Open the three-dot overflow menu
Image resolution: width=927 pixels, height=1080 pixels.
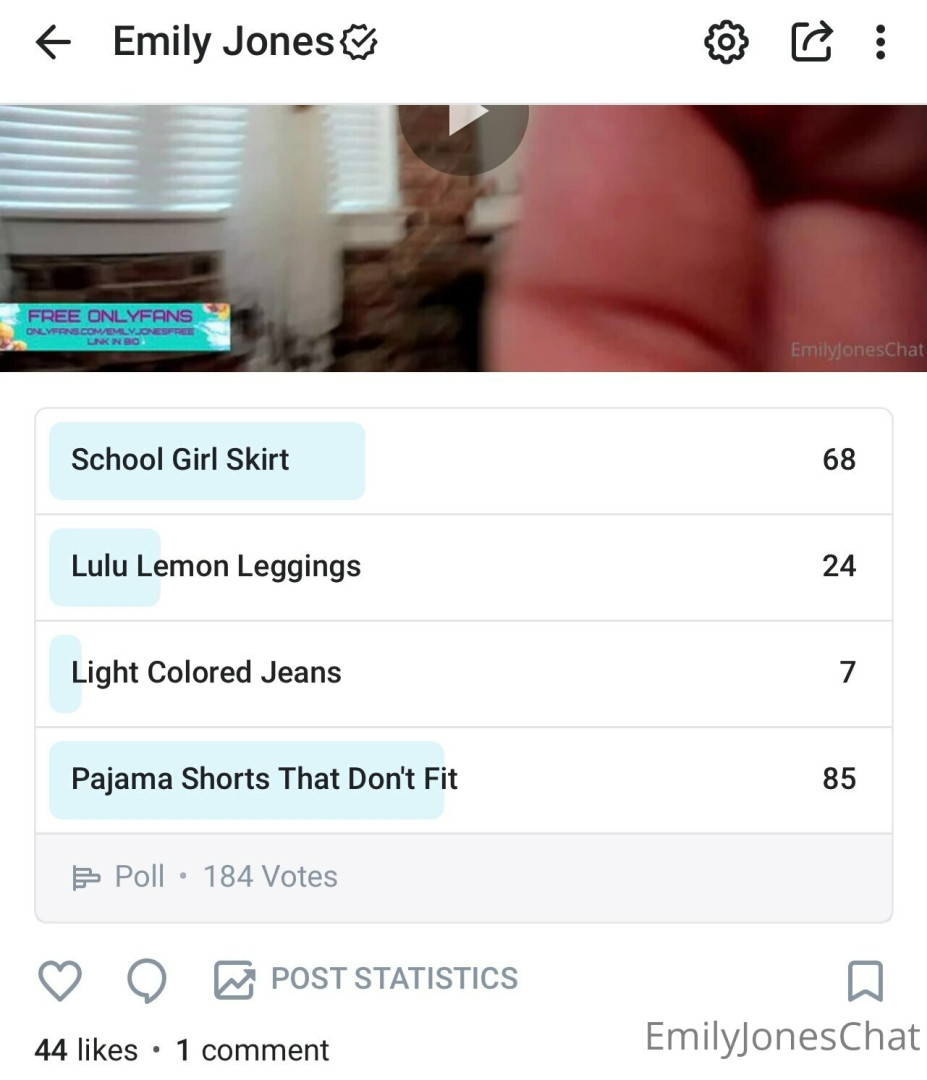[880, 42]
